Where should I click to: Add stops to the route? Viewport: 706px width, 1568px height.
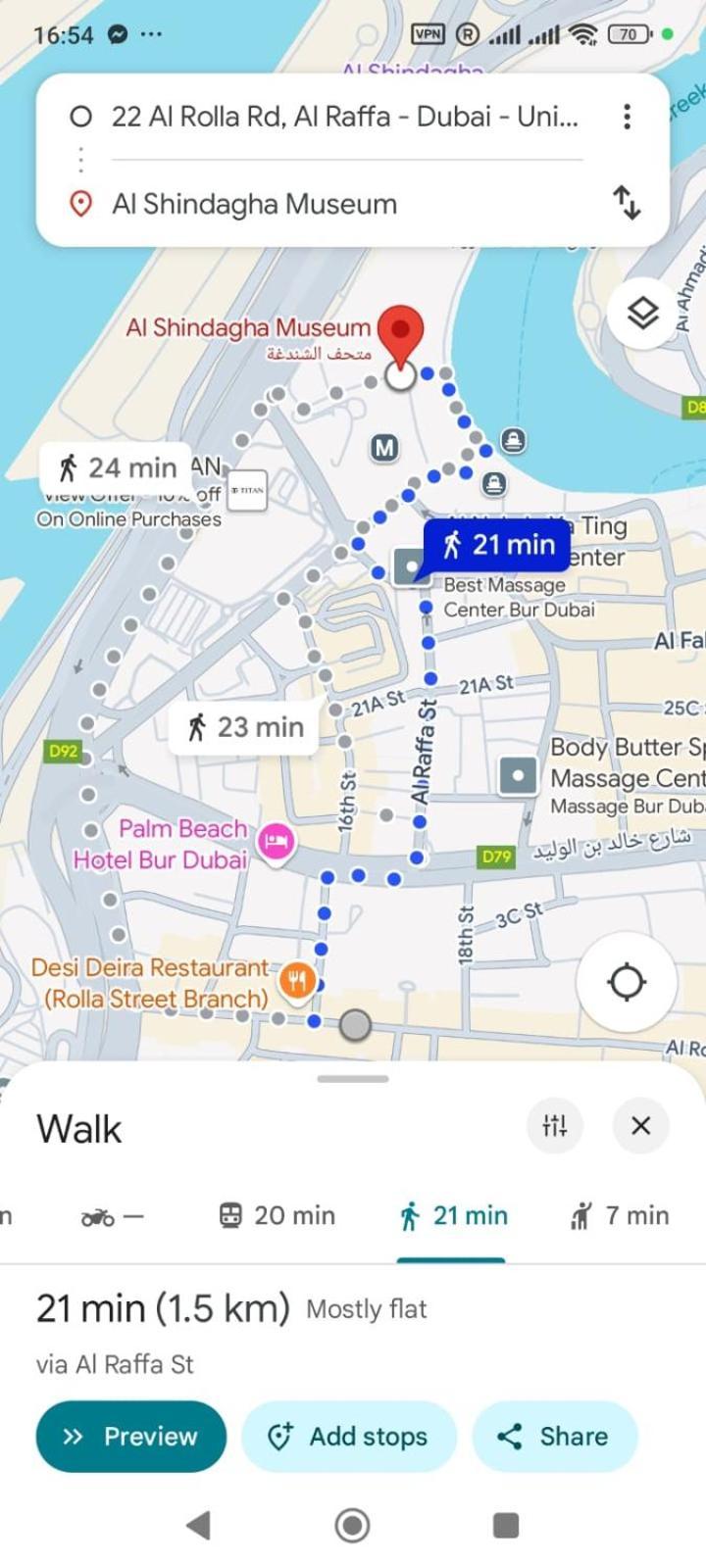349,1437
